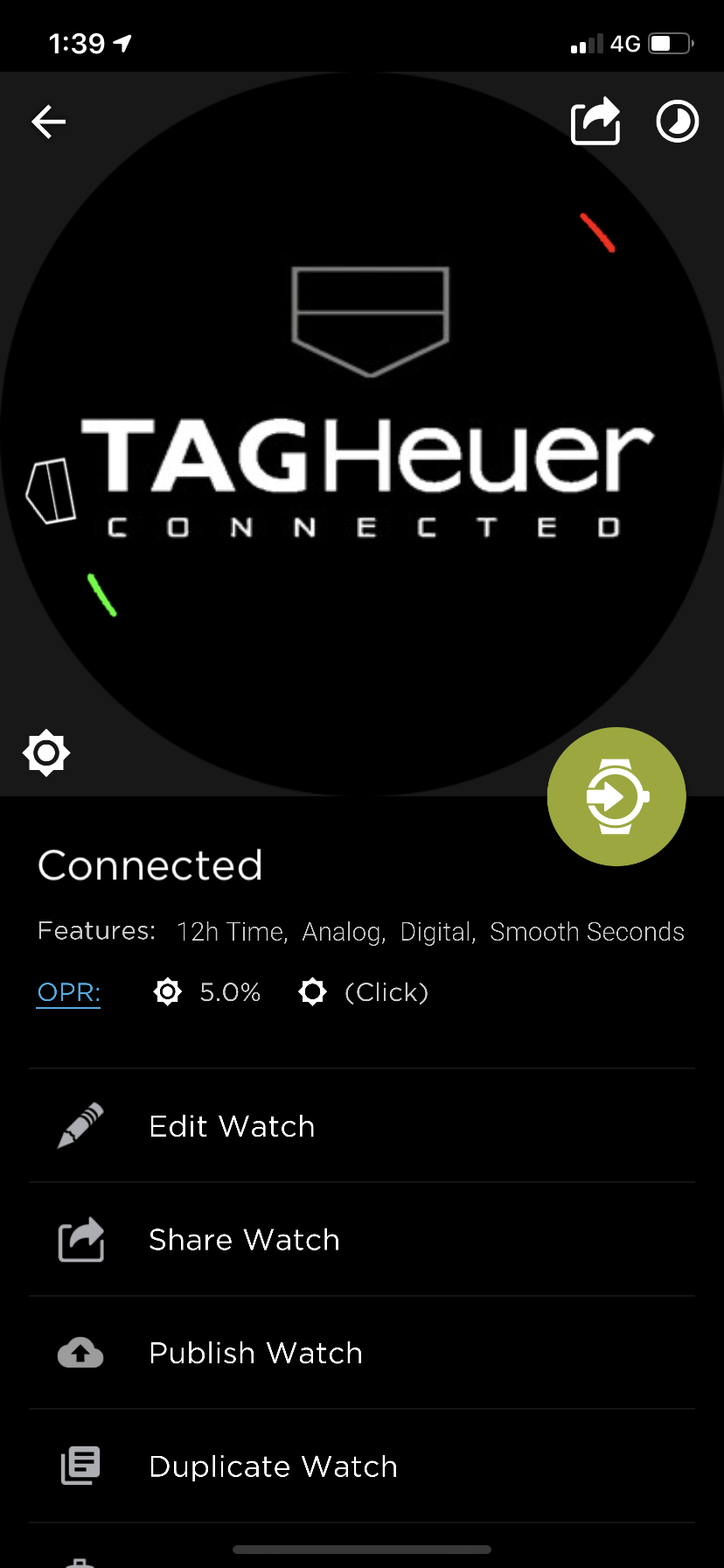Screen dimensions: 724x1568
Task: Send the face to watch with green button
Action: coord(616,796)
